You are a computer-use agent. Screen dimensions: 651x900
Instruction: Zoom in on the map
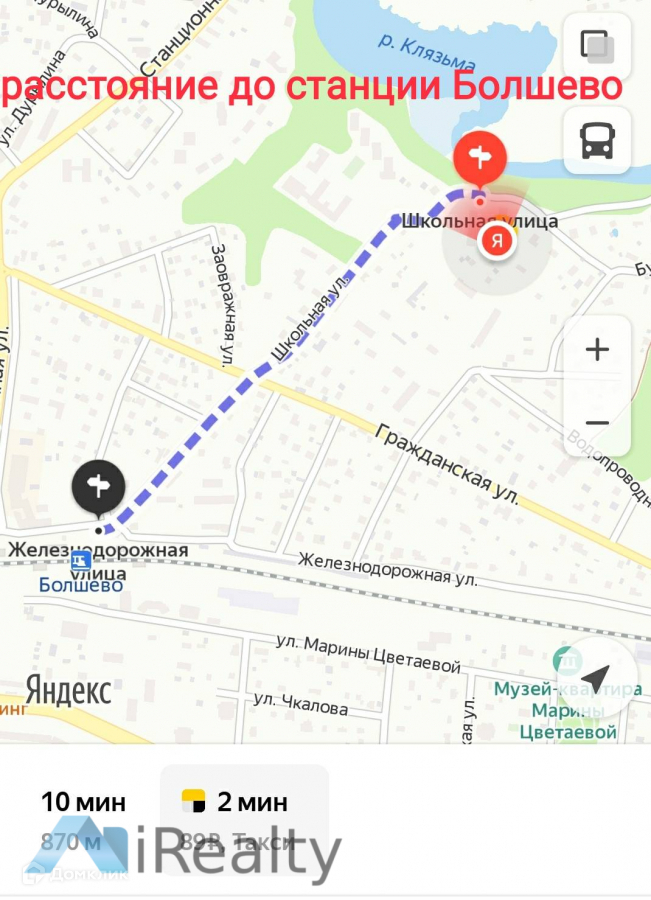tap(597, 349)
